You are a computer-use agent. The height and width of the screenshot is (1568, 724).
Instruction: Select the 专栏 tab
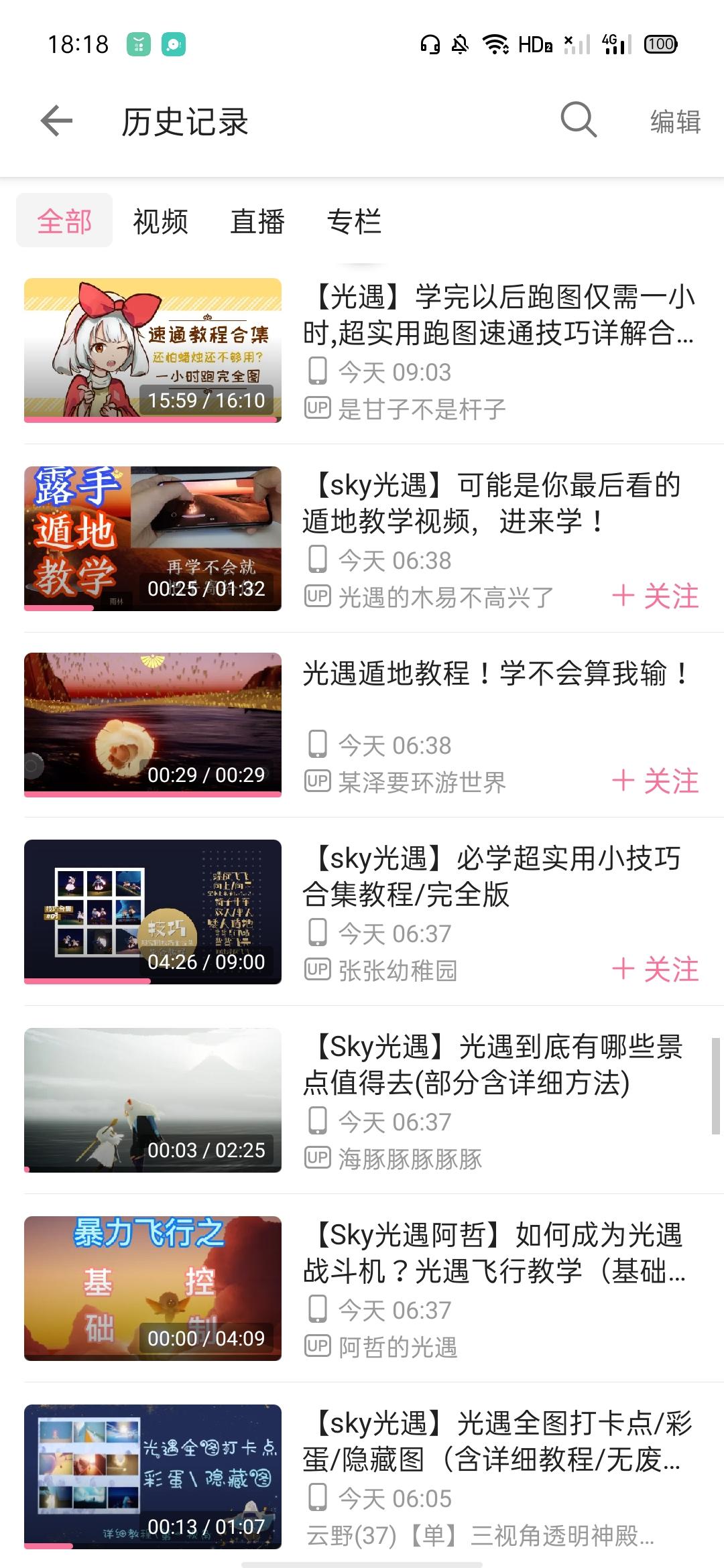pyautogui.click(x=354, y=221)
